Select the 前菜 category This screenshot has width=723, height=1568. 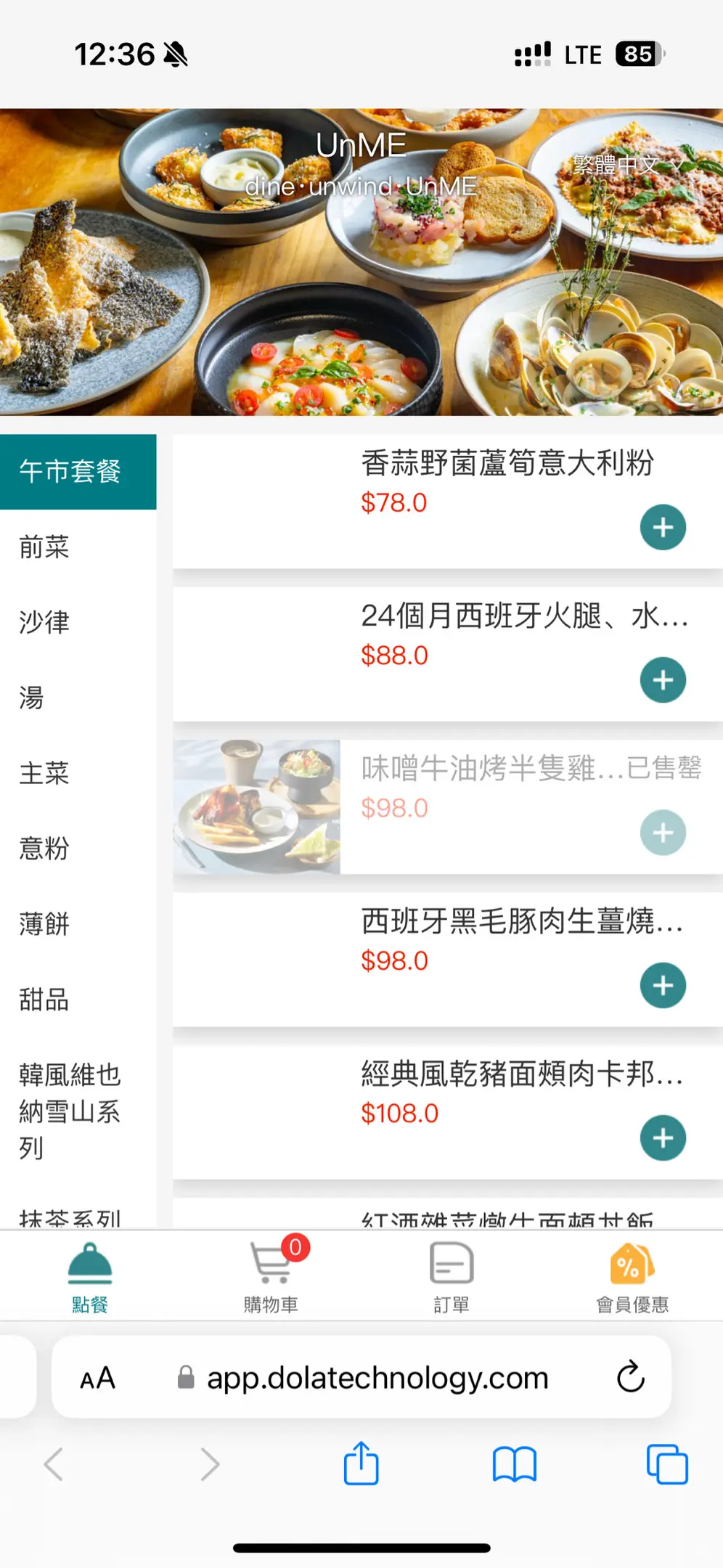click(x=45, y=547)
